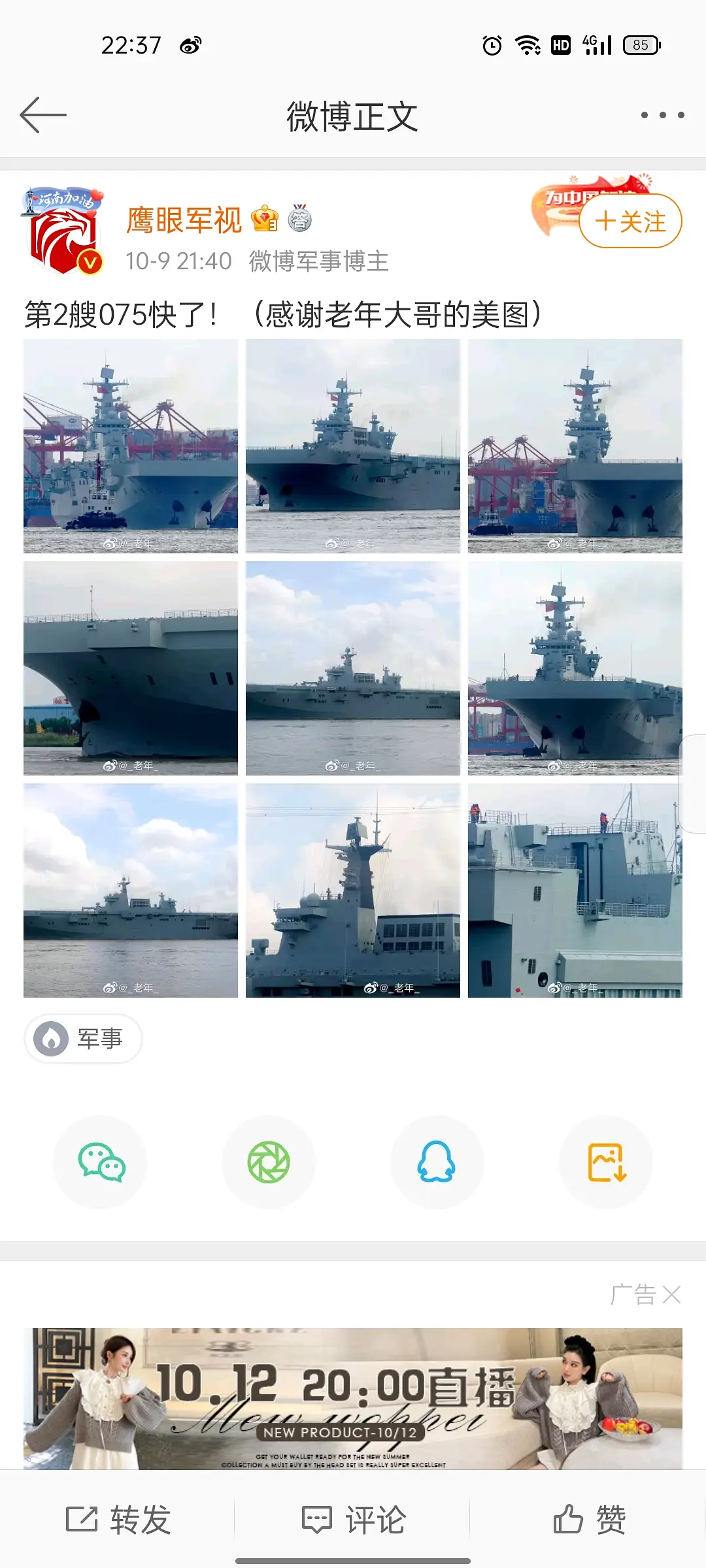The height and width of the screenshot is (1568, 706).
Task: Tap the 鹰眼军视 username
Action: click(184, 220)
